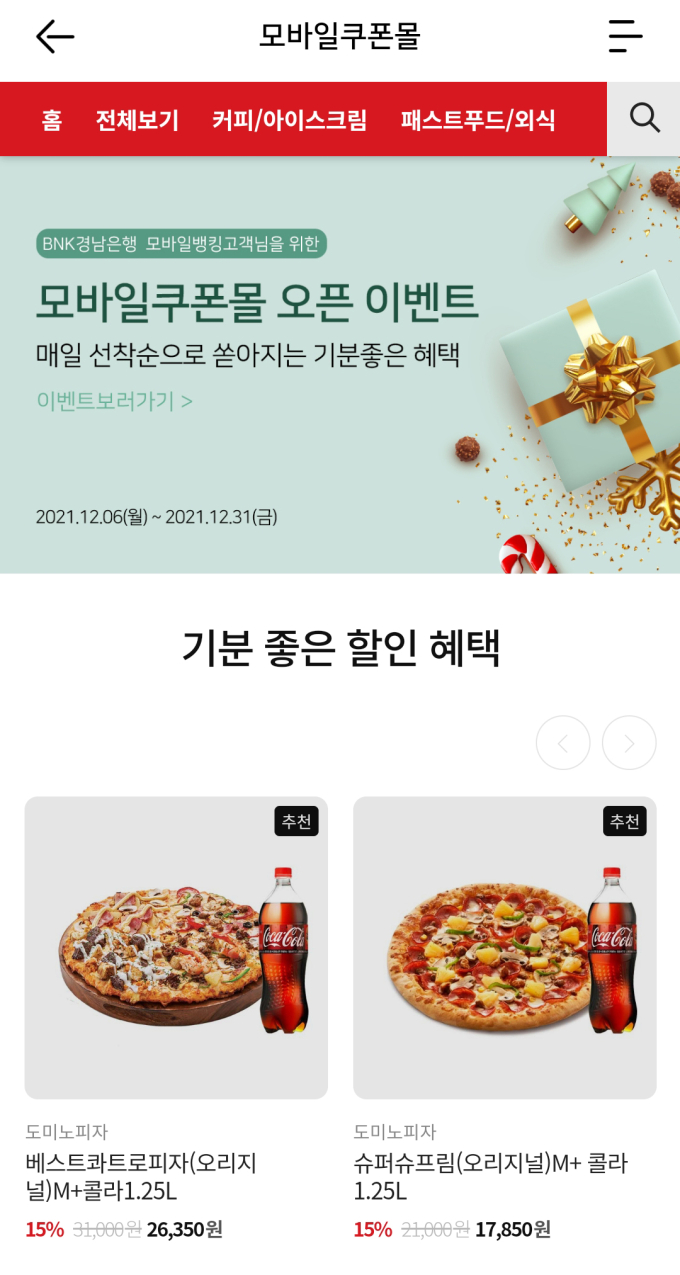Viewport: 680px width, 1275px height.
Task: Select the 패스트푸드/외식 category tab
Action: [478, 120]
